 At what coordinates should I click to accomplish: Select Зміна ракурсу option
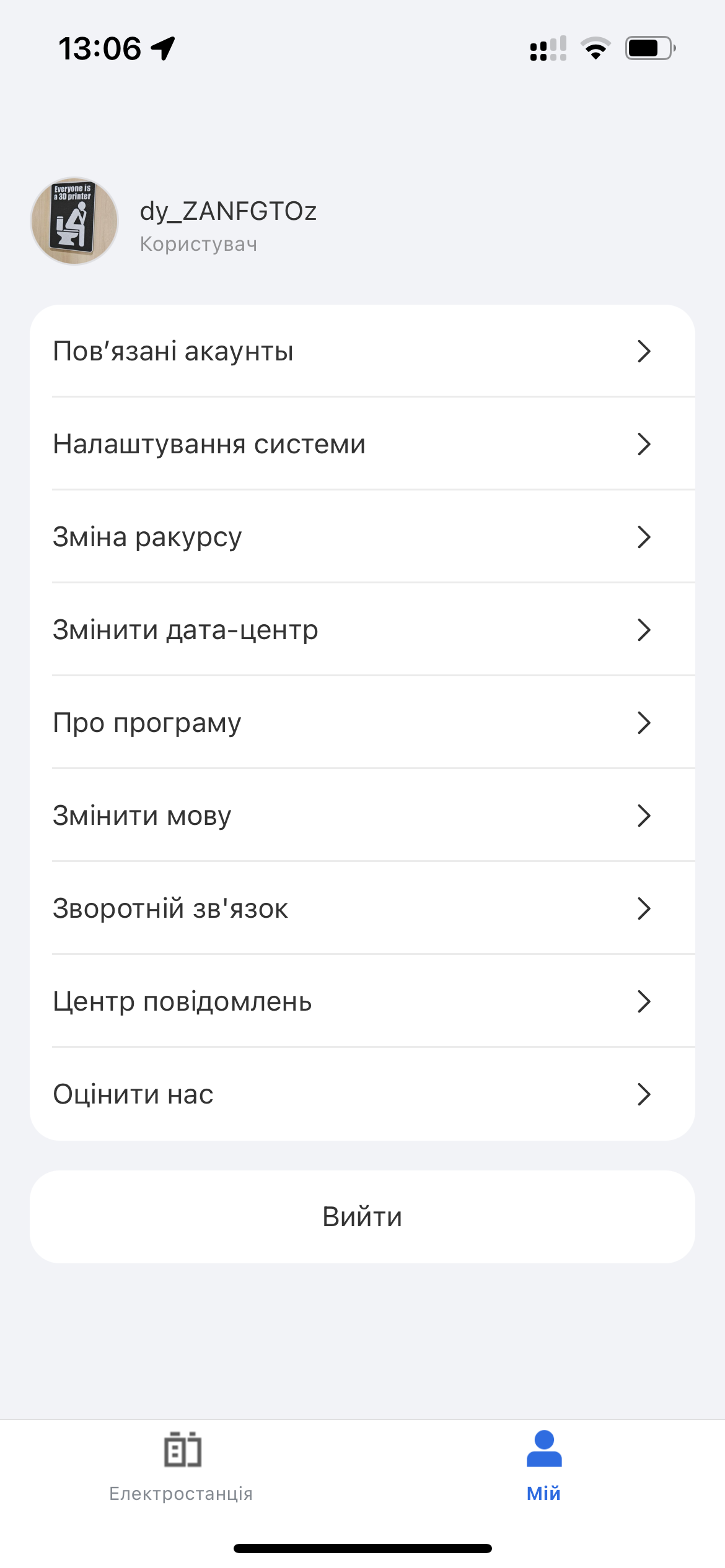coord(362,537)
